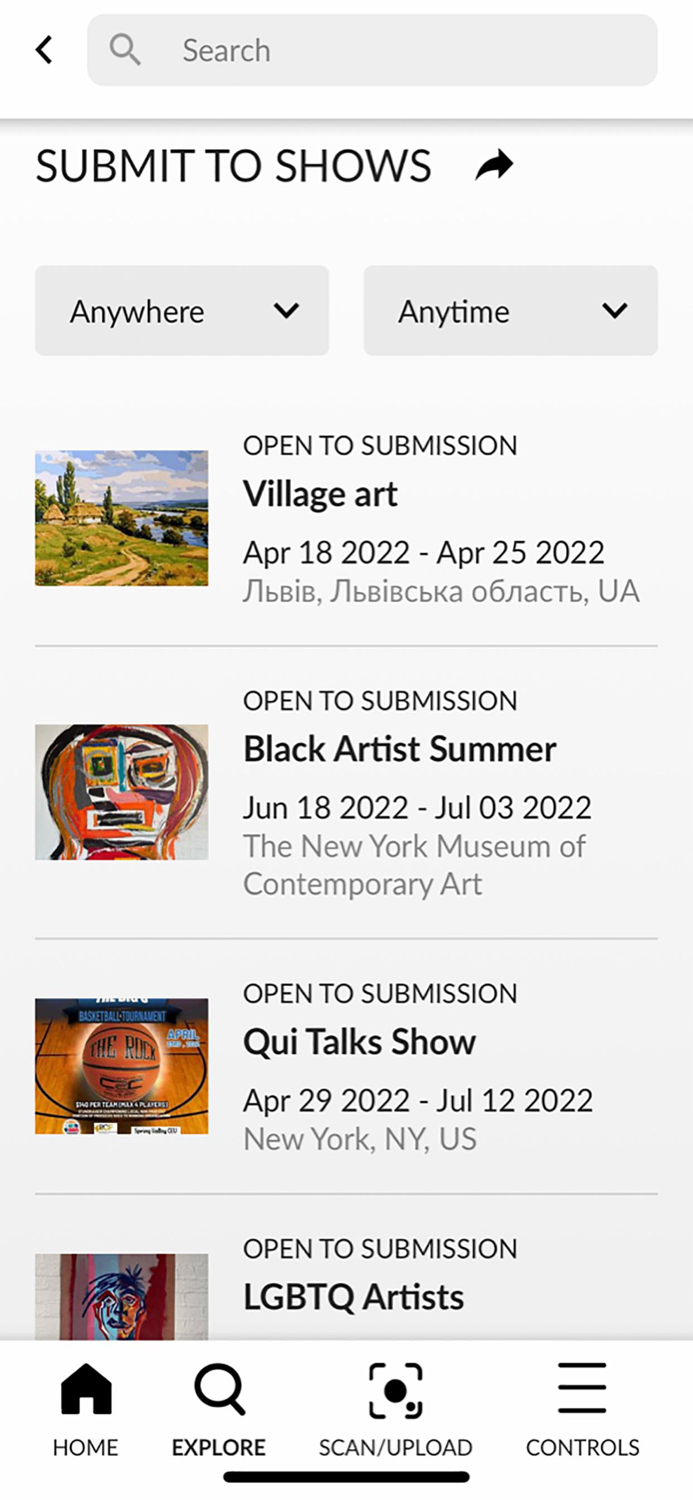
Task: Go to the Controls tab
Action: pos(582,1409)
